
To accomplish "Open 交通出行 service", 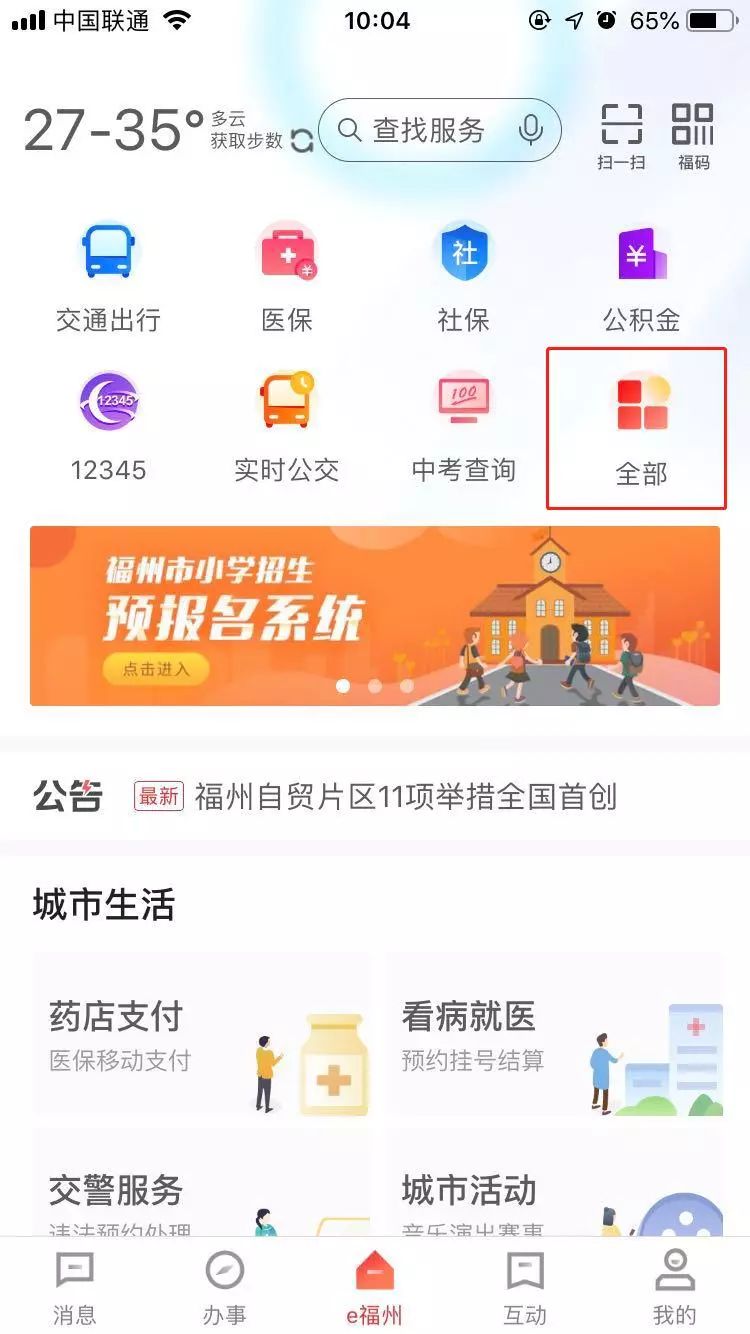I will 108,277.
